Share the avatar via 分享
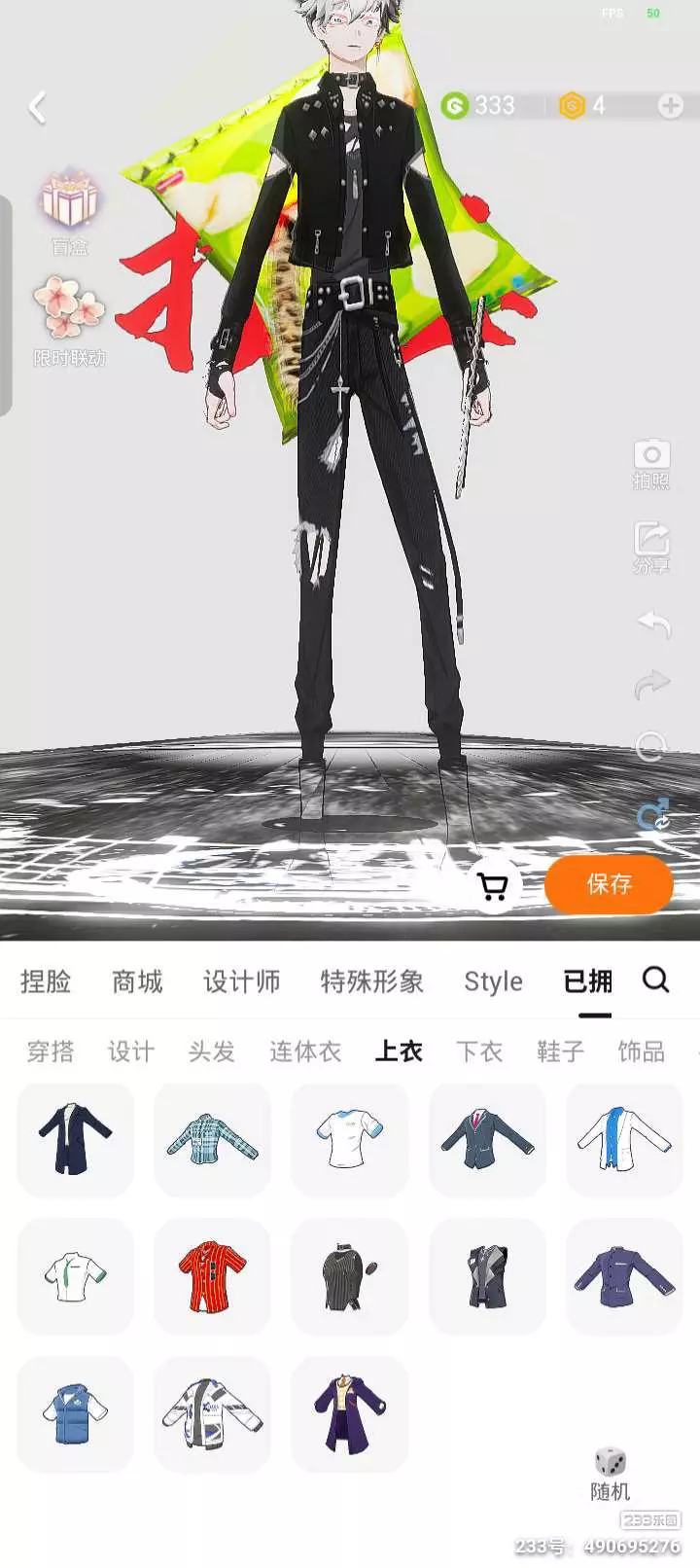 (x=651, y=548)
